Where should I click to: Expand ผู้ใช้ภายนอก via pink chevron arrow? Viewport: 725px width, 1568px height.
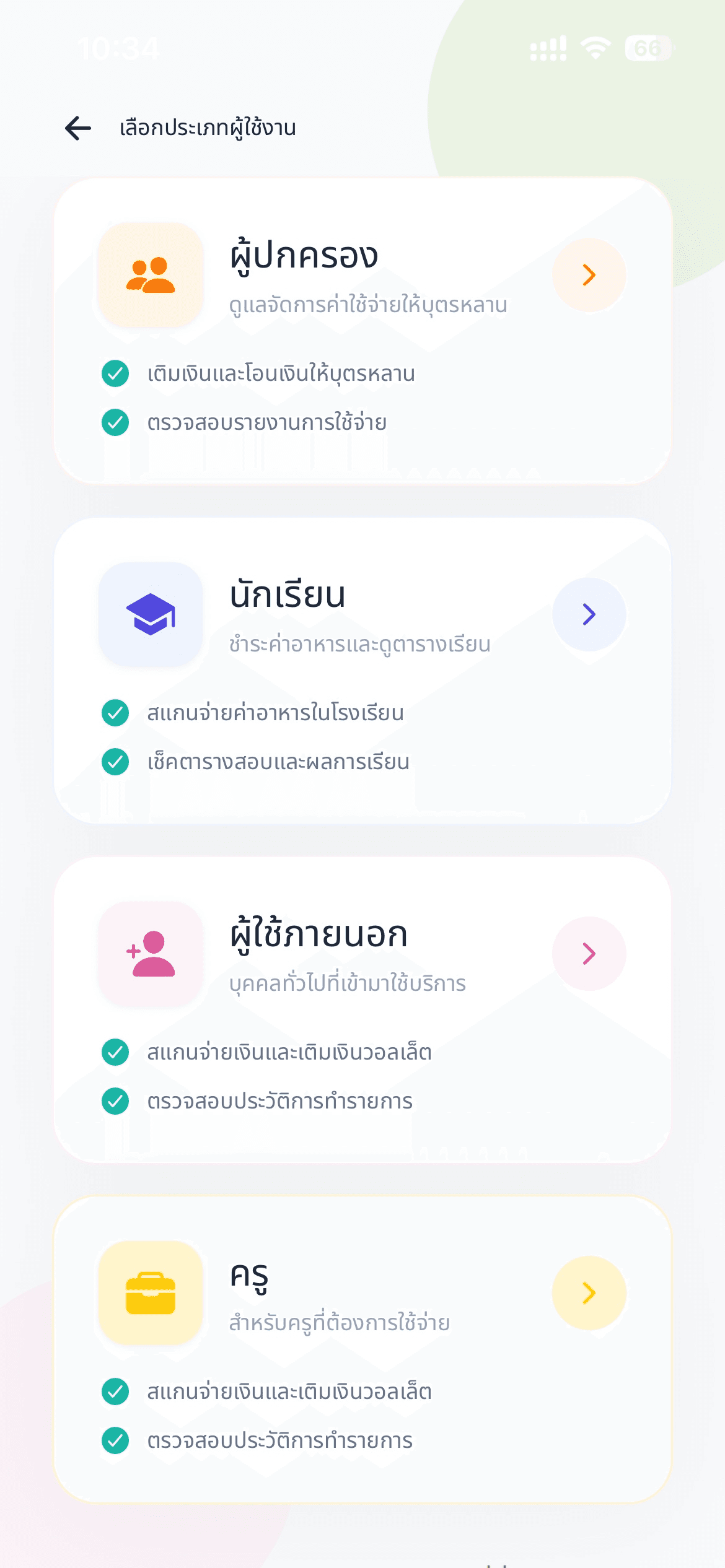pyautogui.click(x=588, y=954)
